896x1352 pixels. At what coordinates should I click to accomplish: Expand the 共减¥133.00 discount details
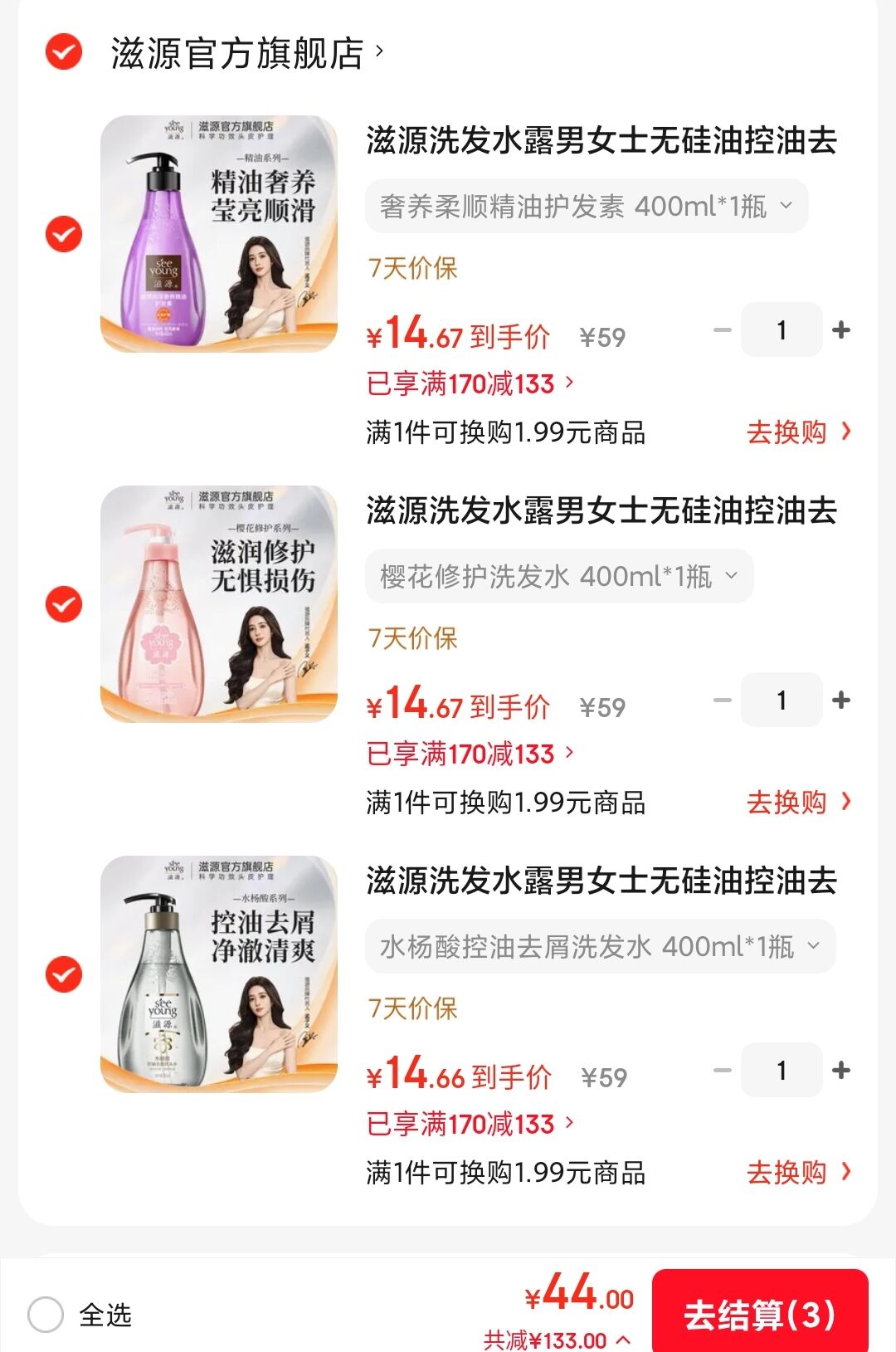[x=557, y=1340]
